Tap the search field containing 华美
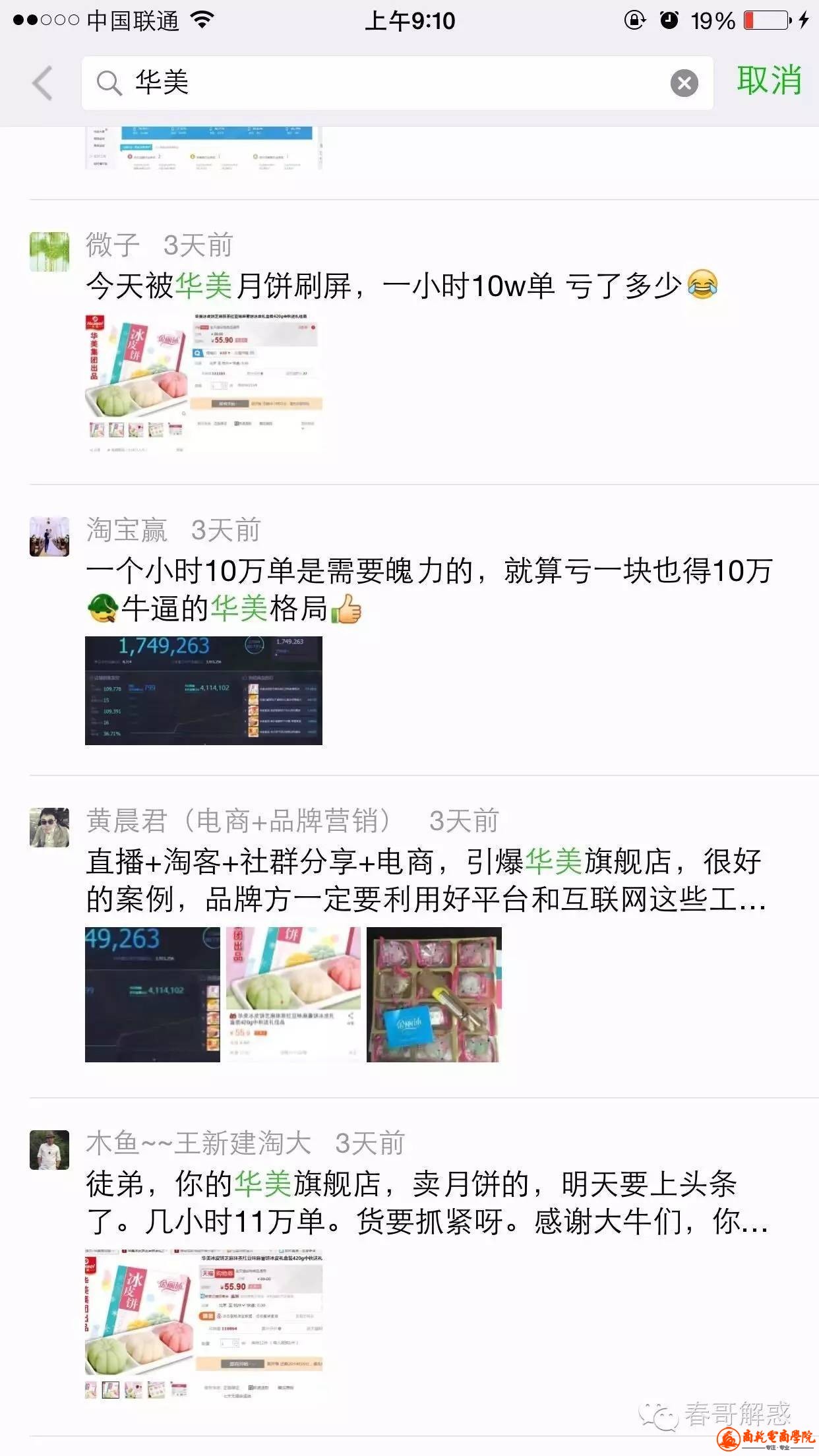819x1456 pixels. (382, 83)
